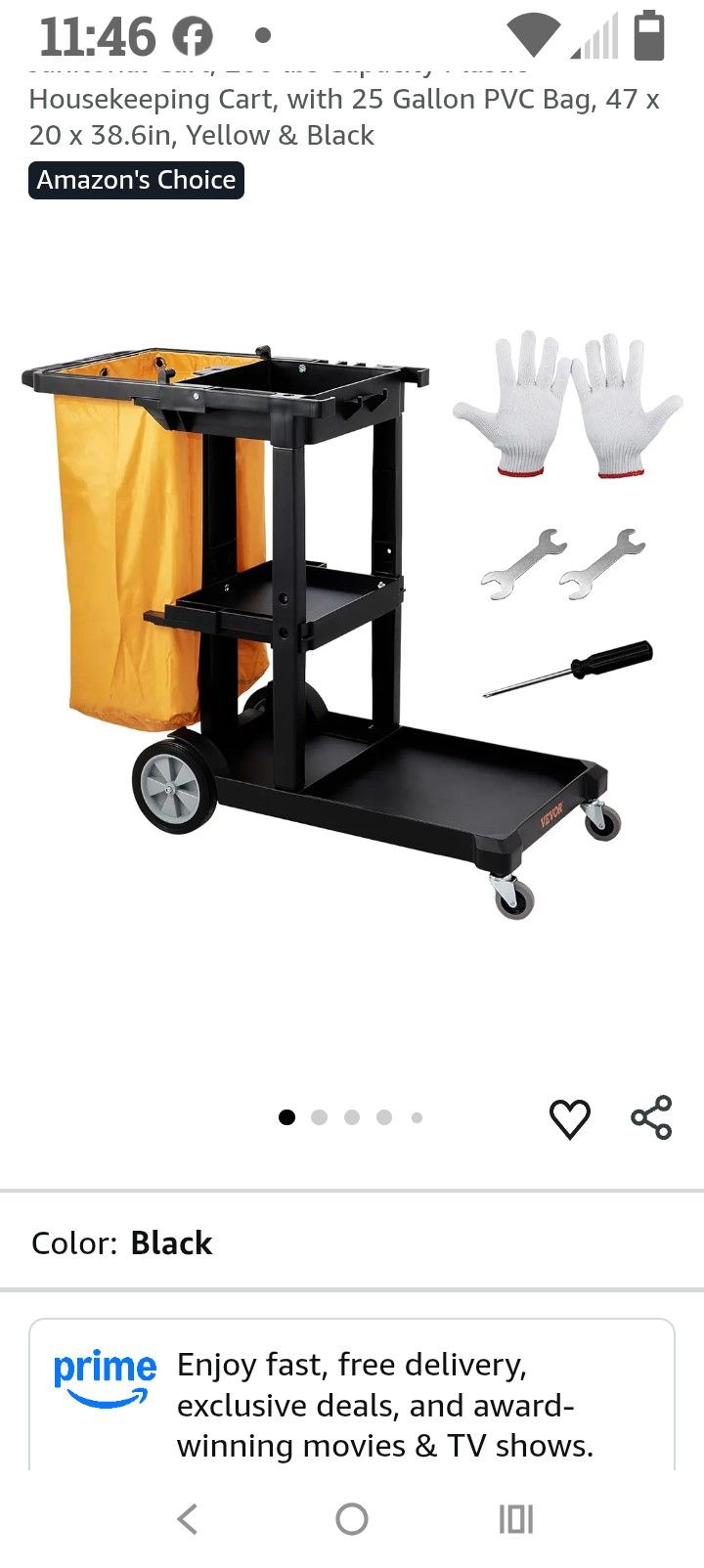Tap the Amazon's Choice badge
The height and width of the screenshot is (1568, 704).
(136, 180)
